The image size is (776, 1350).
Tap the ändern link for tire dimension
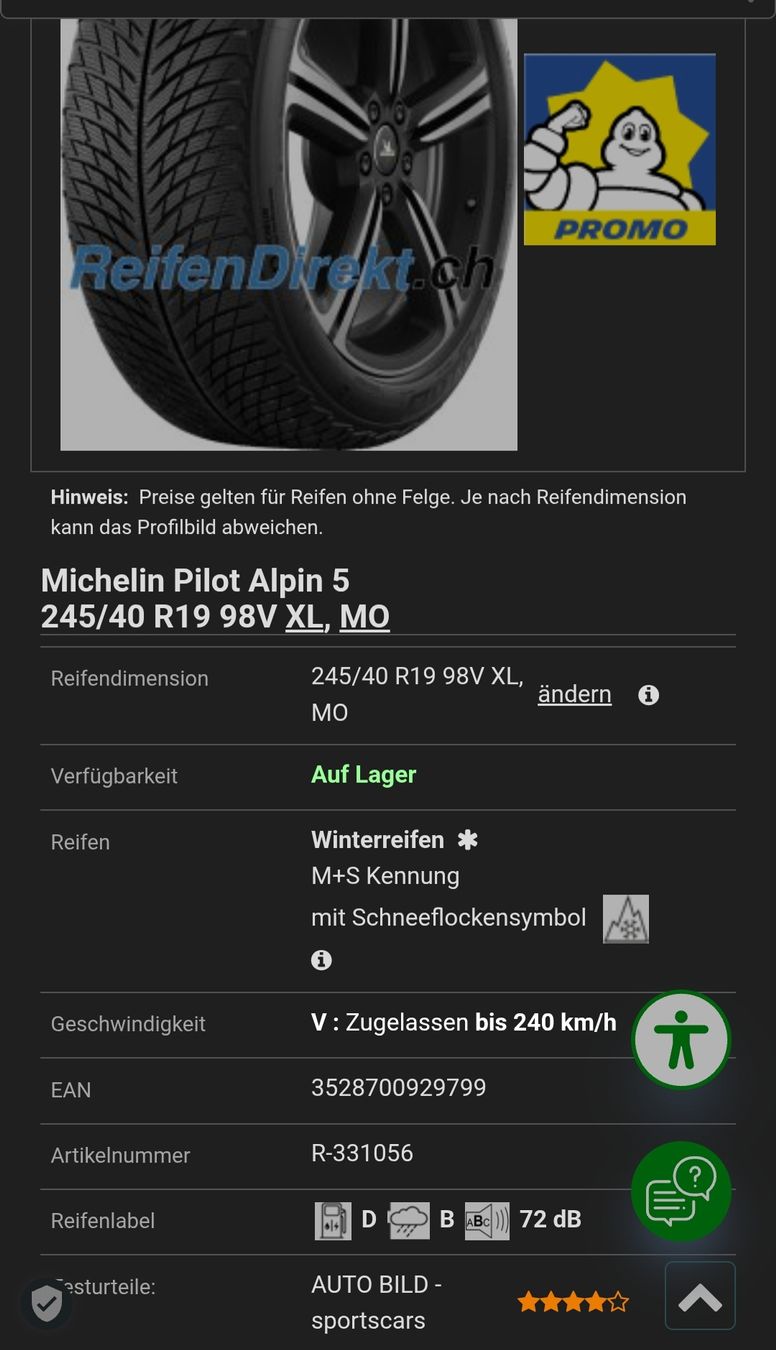[574, 694]
